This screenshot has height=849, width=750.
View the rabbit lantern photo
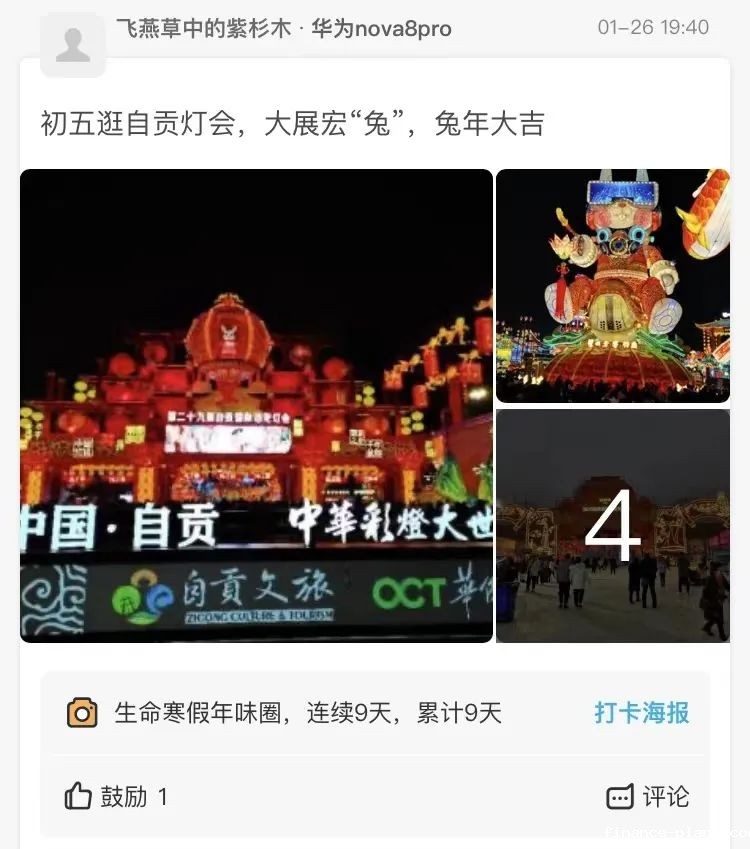(612, 285)
